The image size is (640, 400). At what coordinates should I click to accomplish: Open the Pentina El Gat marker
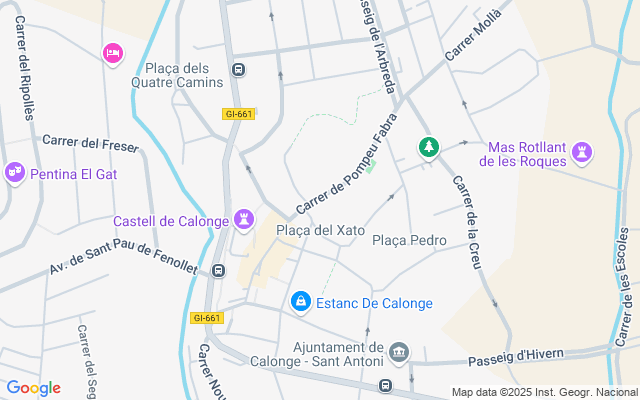click(x=15, y=173)
